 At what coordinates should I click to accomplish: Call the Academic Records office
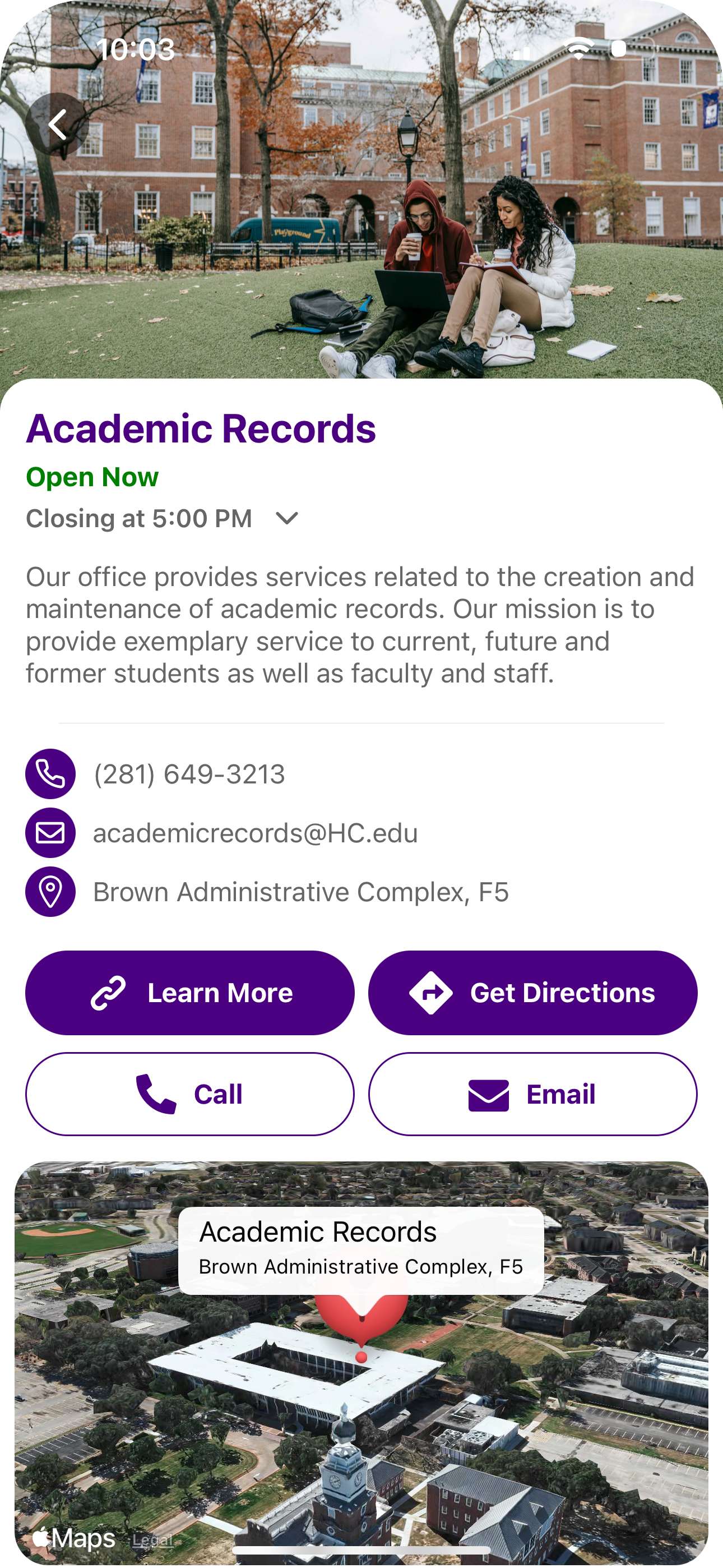tap(189, 1094)
